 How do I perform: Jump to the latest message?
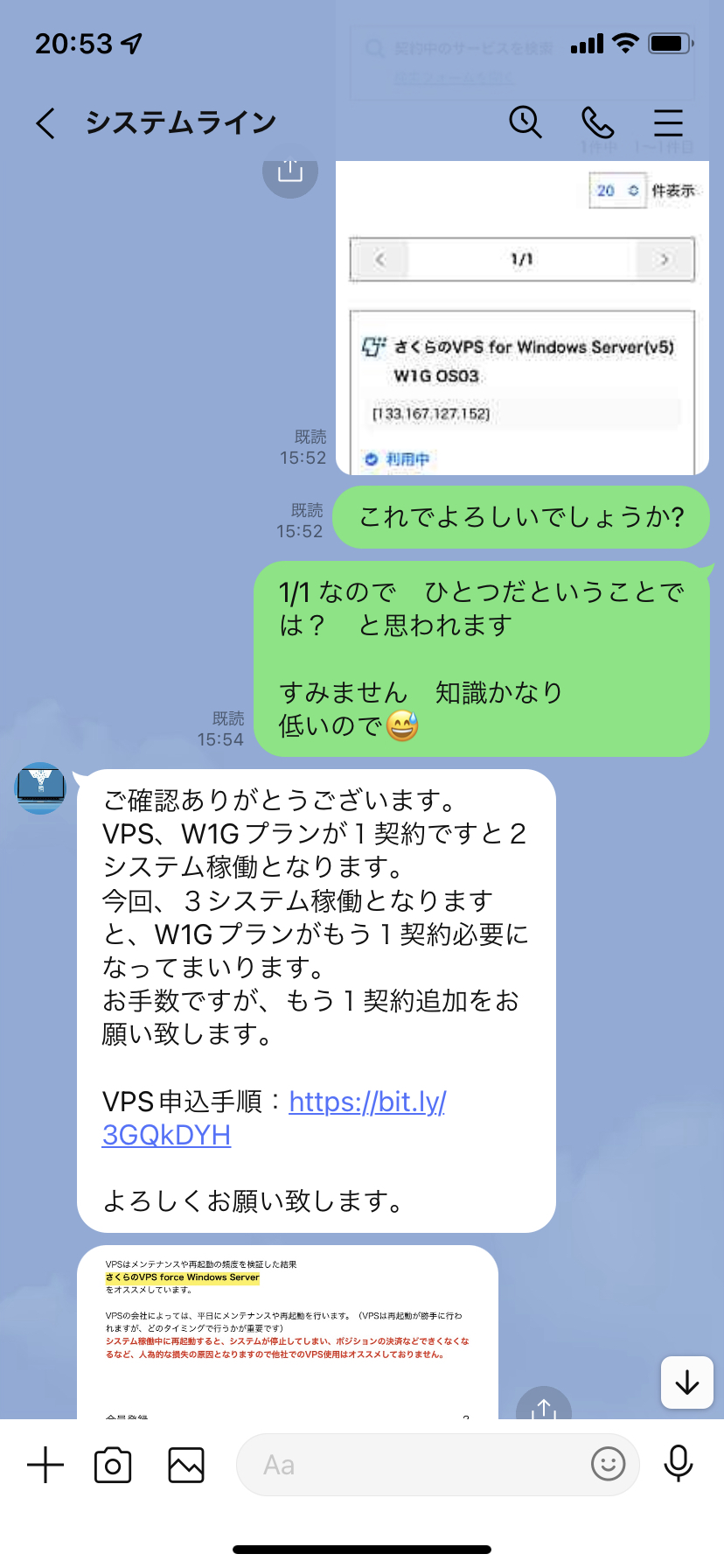pyautogui.click(x=687, y=1382)
